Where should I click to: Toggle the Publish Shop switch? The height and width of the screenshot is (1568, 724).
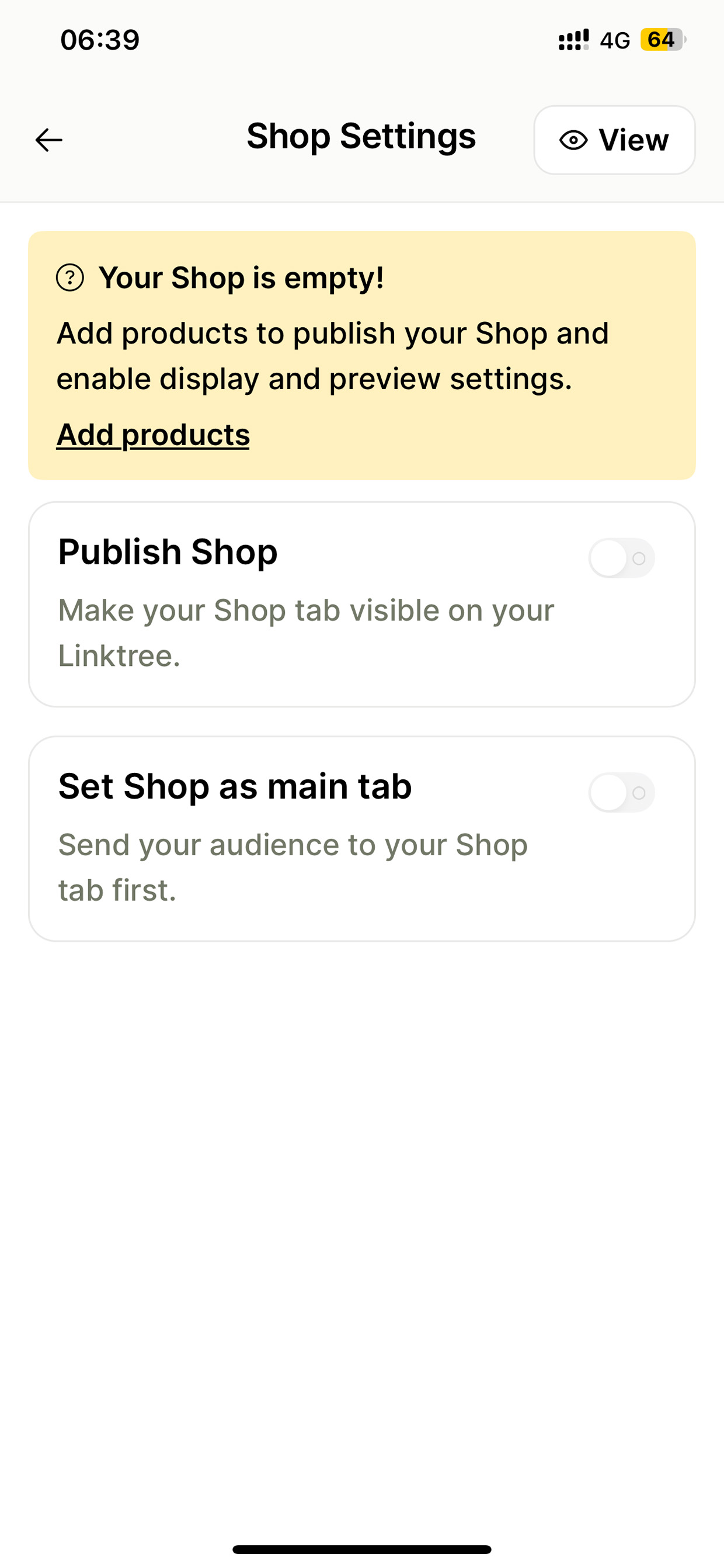[621, 557]
